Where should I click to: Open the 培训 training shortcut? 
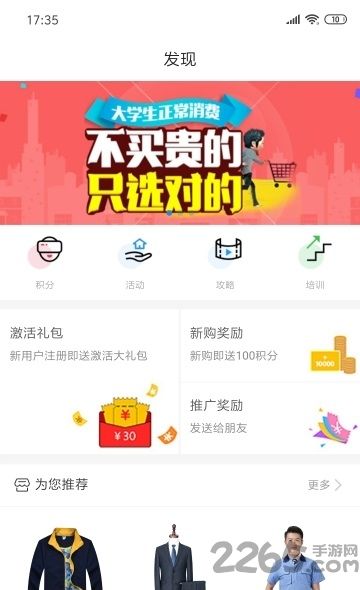tap(315, 263)
